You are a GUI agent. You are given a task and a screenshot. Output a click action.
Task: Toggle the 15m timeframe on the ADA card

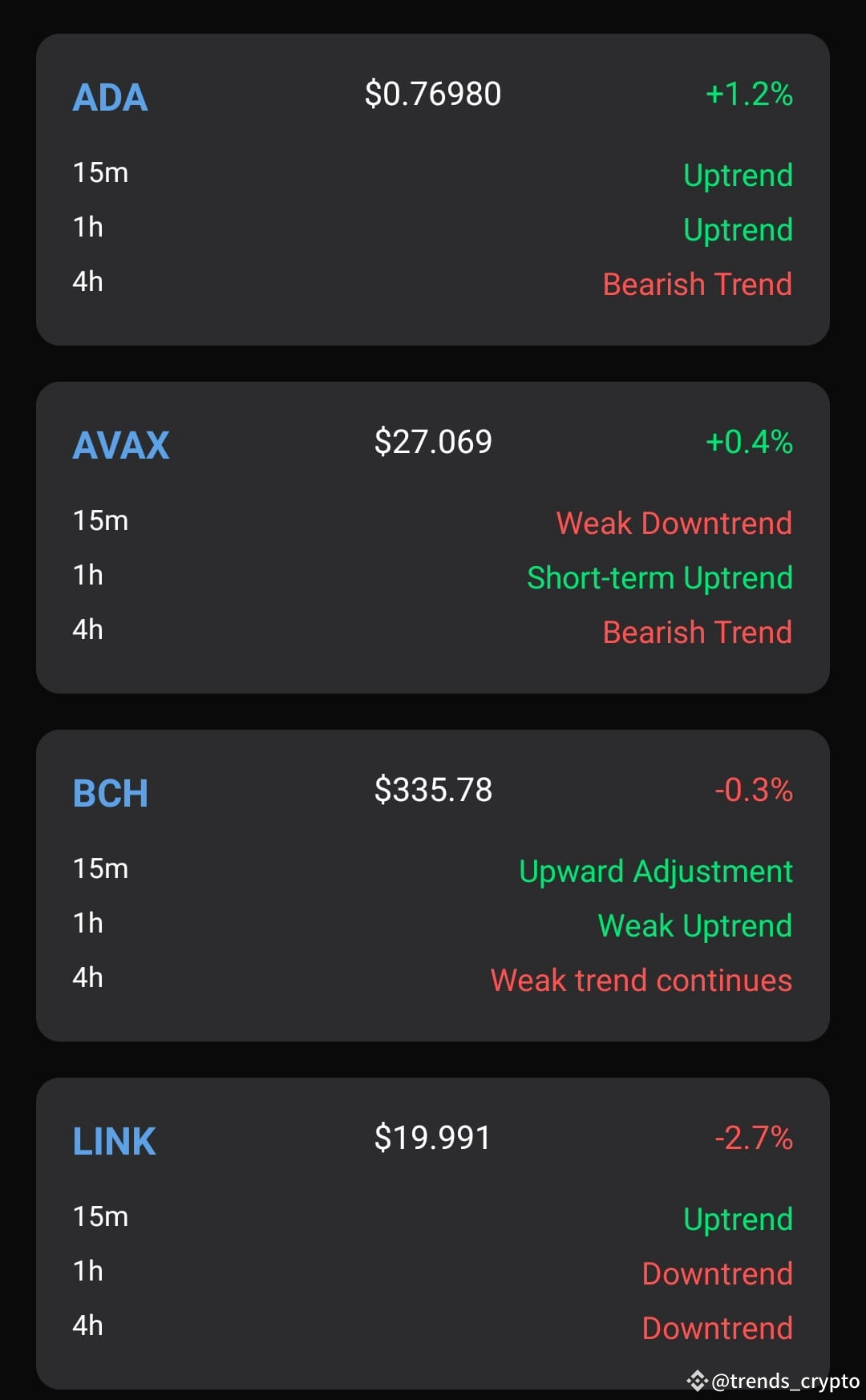pyautogui.click(x=99, y=173)
